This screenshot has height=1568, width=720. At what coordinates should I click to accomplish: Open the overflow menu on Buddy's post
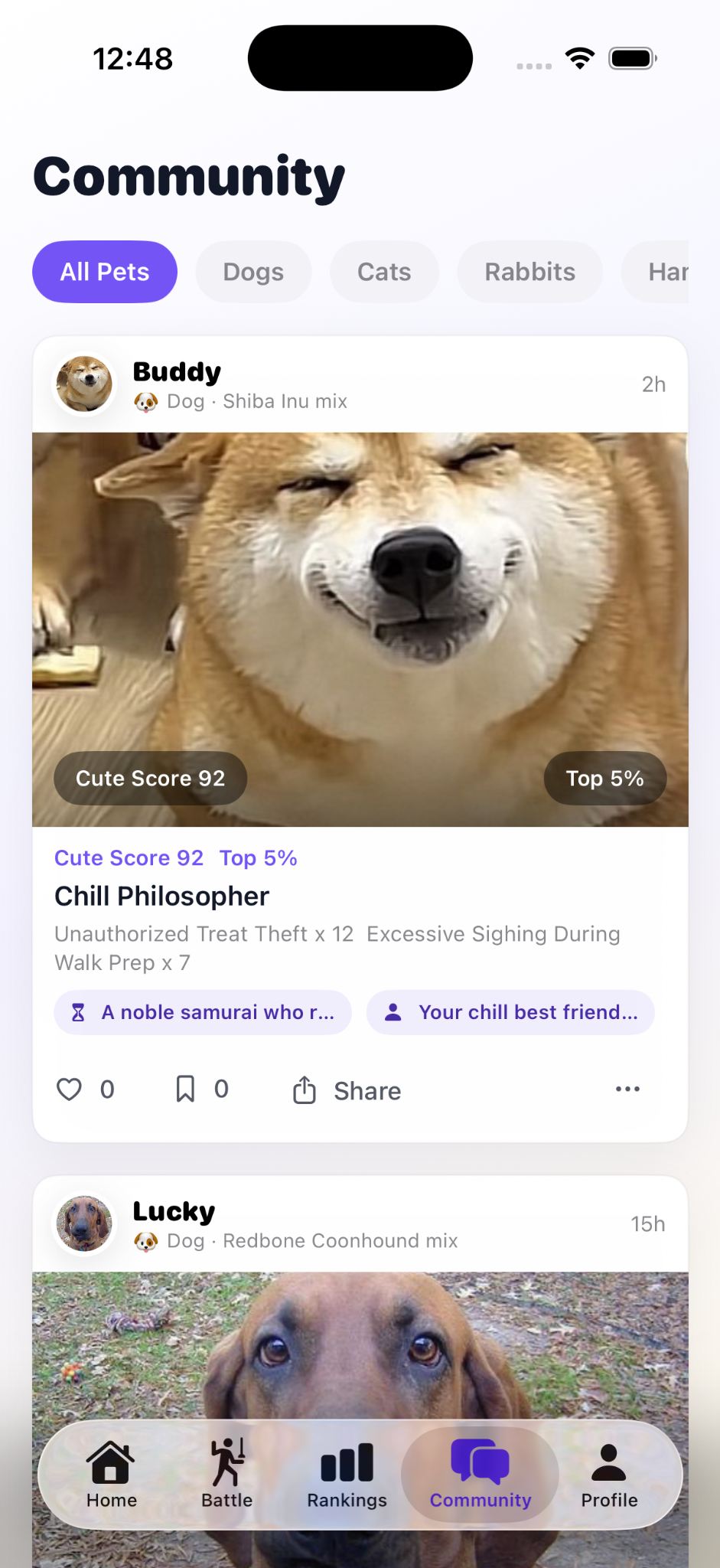point(627,1089)
